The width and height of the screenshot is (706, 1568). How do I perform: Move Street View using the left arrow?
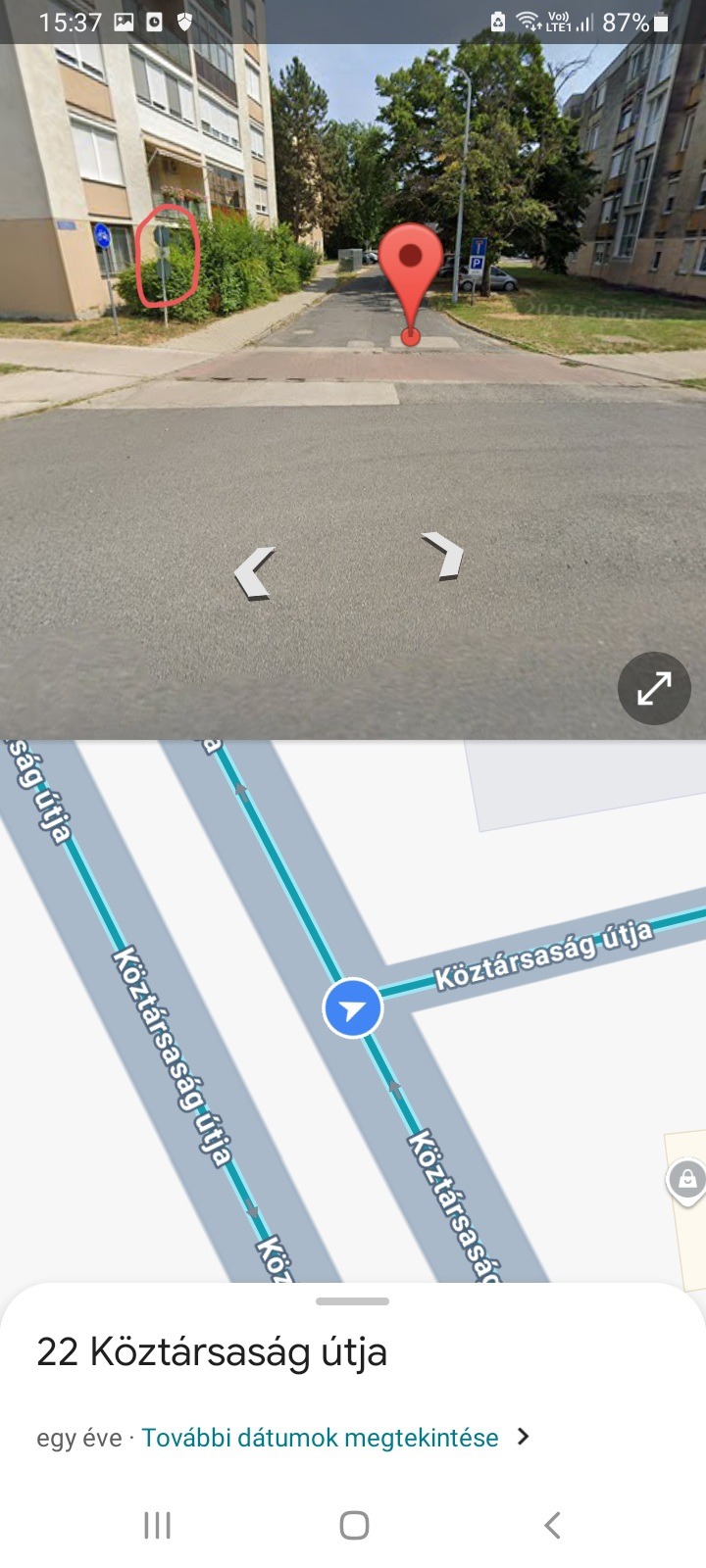click(x=255, y=573)
